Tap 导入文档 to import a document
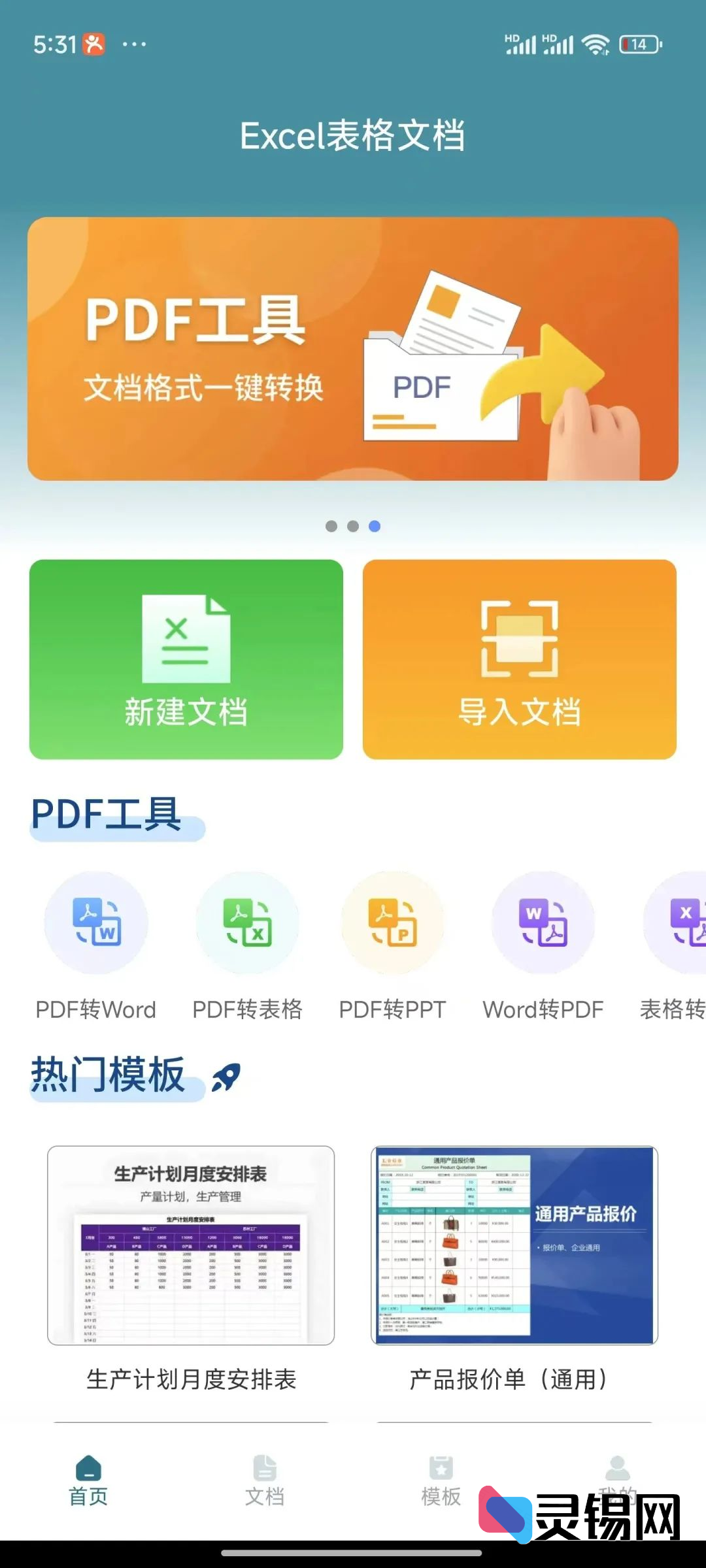The width and height of the screenshot is (706, 1568). [520, 659]
